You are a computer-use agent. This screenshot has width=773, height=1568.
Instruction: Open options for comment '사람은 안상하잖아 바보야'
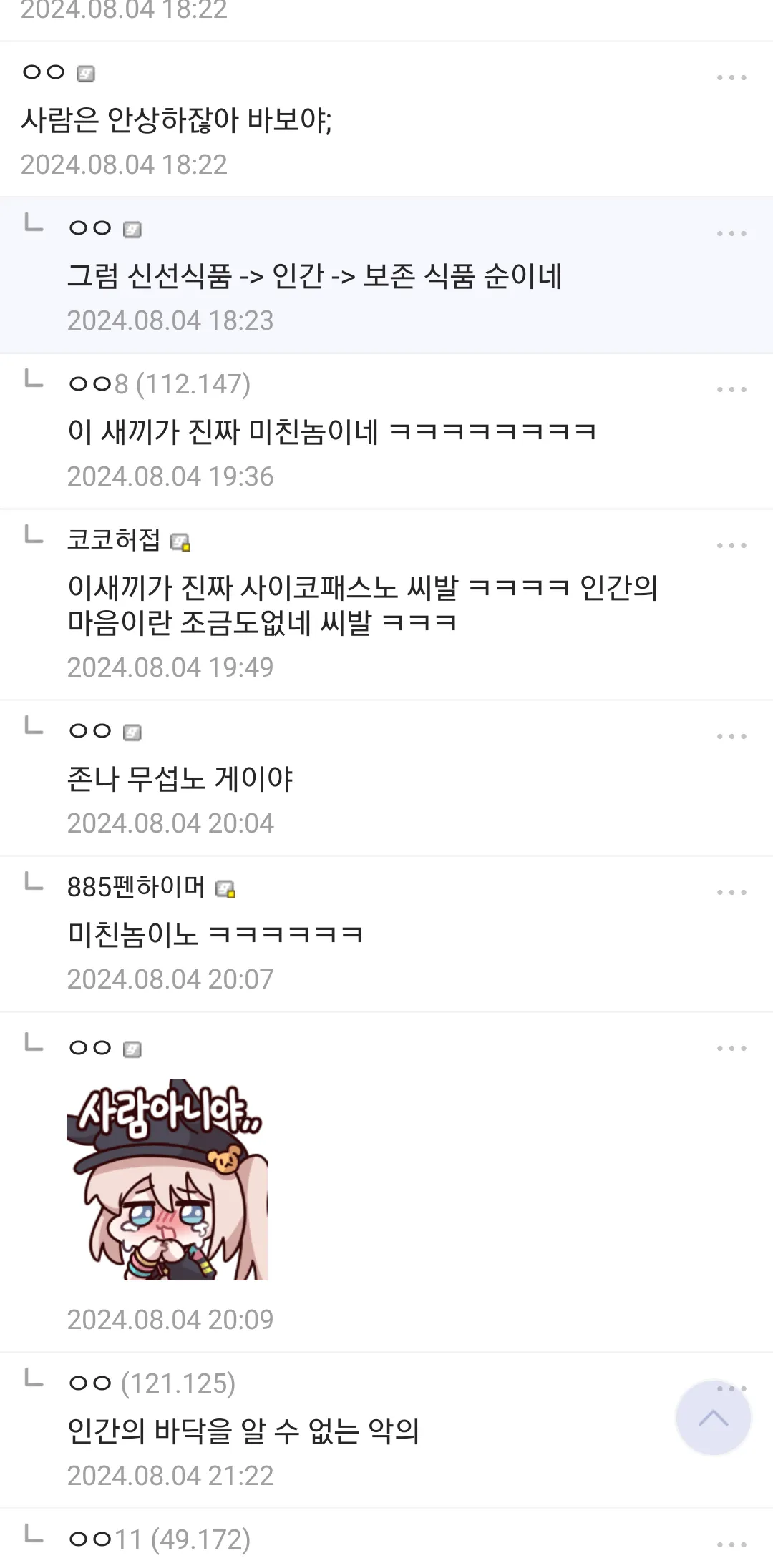(731, 77)
